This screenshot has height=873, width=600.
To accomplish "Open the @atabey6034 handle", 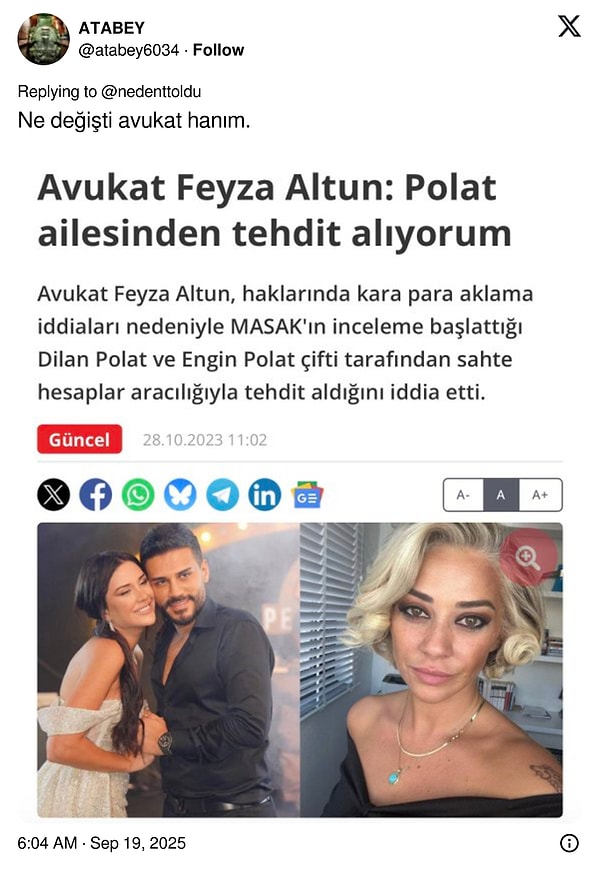I will 129,50.
